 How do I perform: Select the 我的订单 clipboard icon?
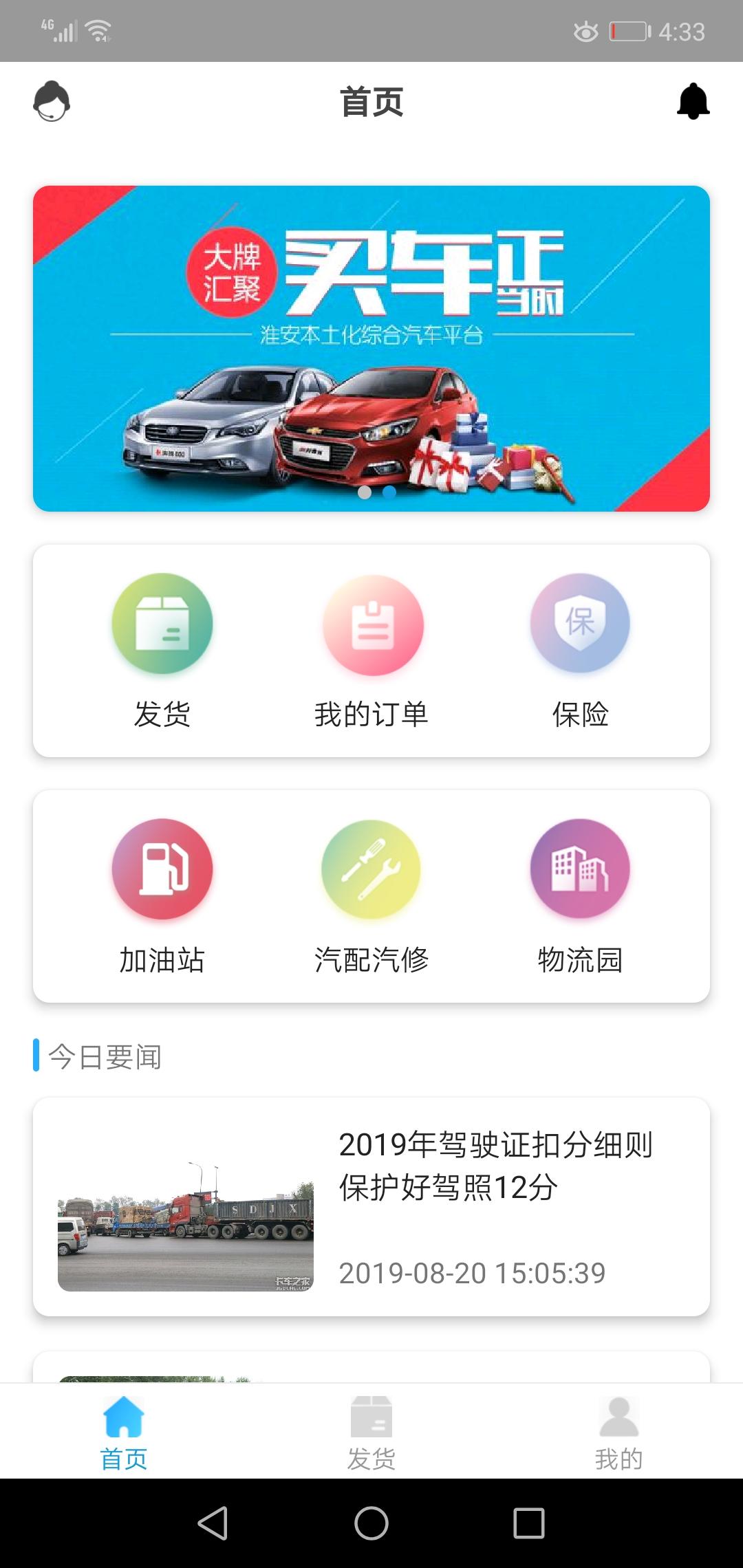[371, 622]
